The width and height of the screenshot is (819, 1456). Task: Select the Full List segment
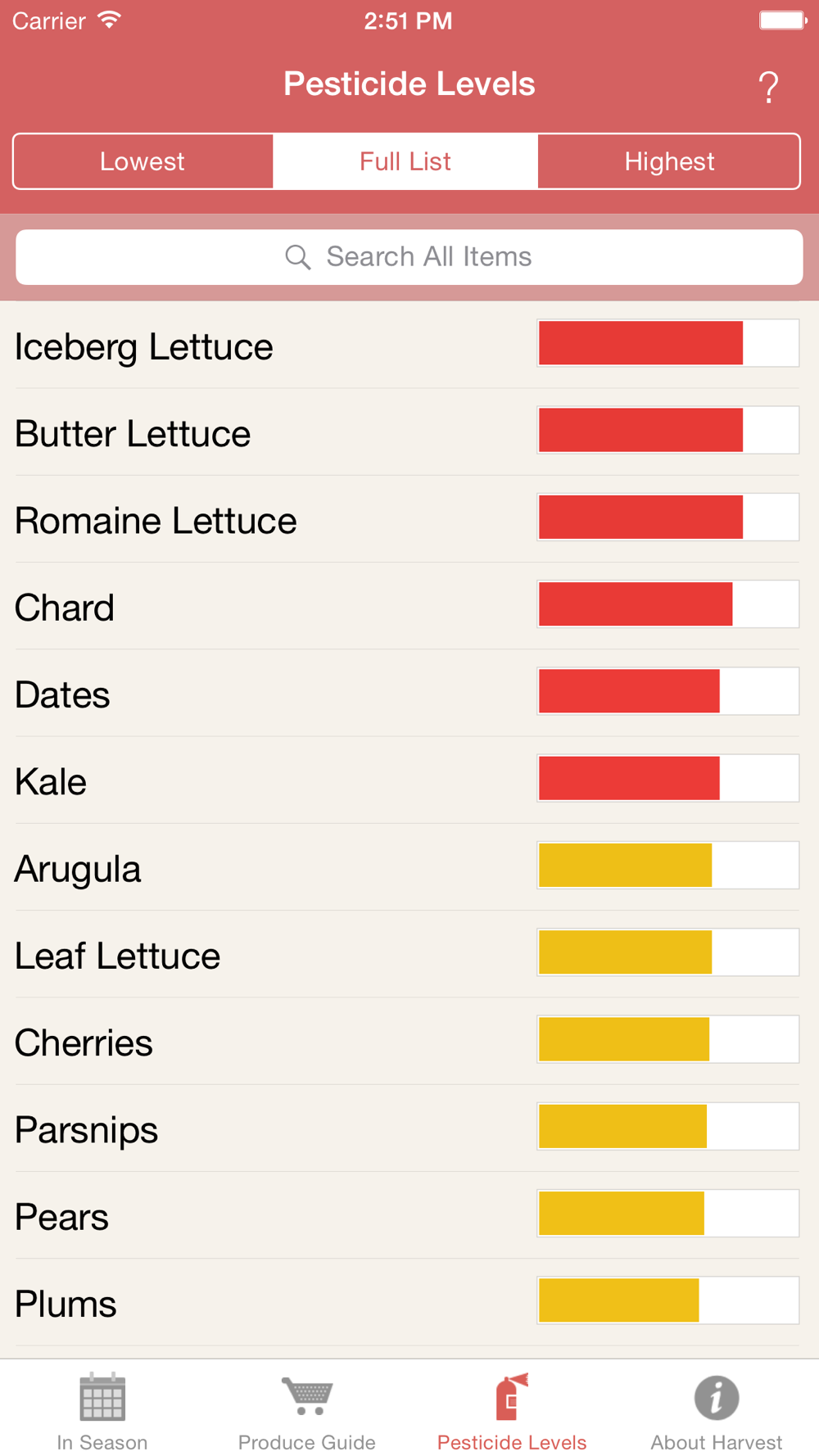coord(405,161)
